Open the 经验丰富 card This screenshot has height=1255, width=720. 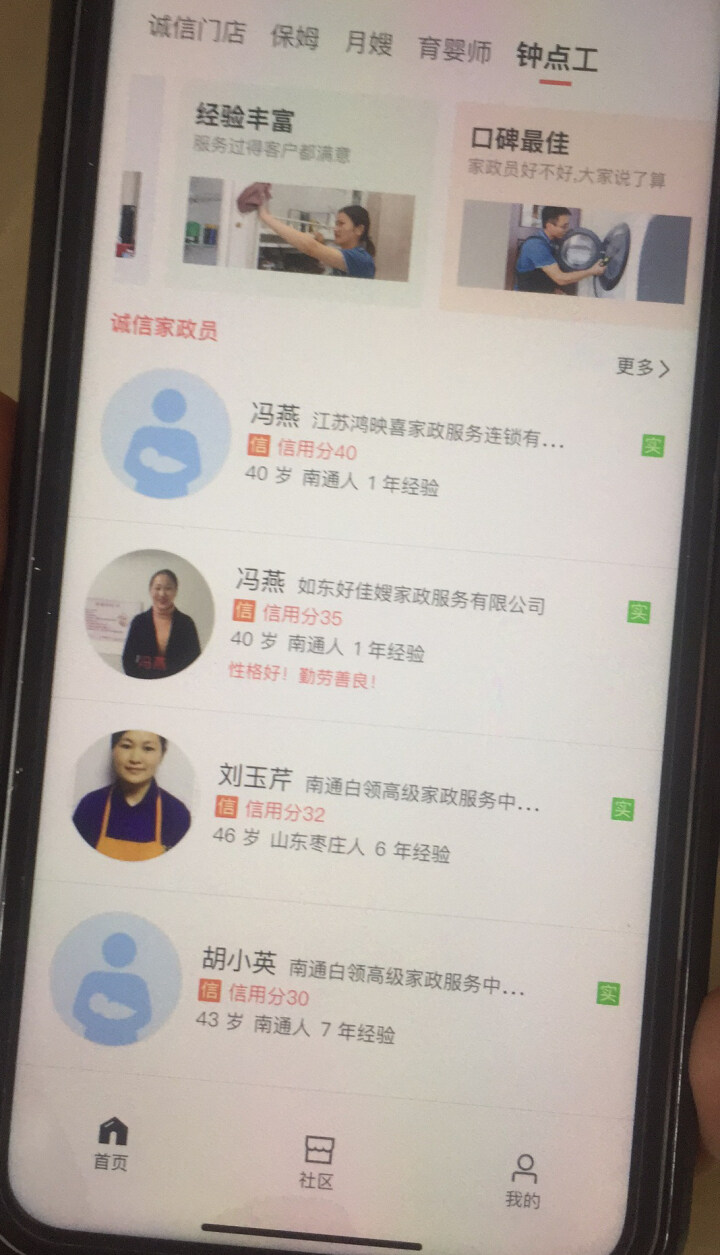point(300,195)
